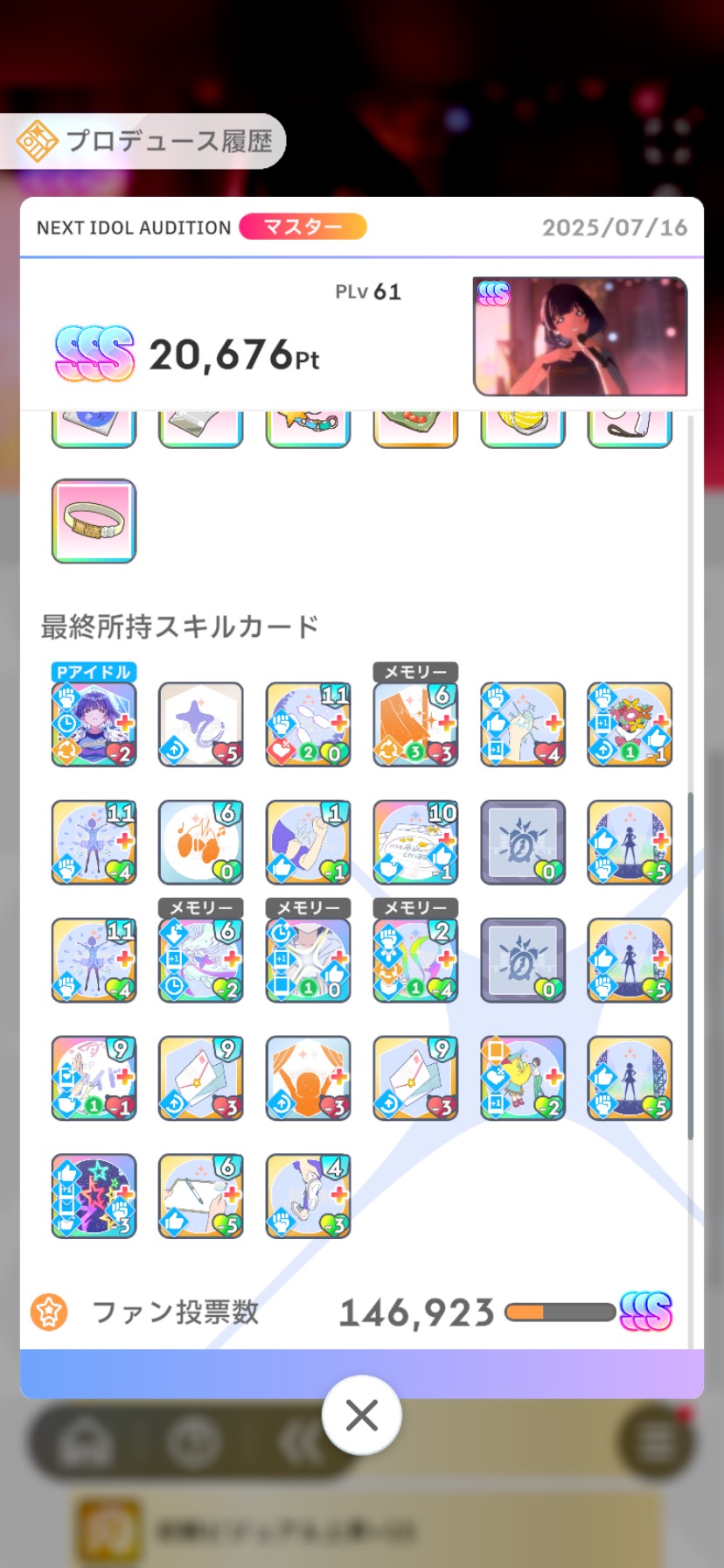View the skill card with cost 10
724x1568 pixels.
click(x=415, y=842)
